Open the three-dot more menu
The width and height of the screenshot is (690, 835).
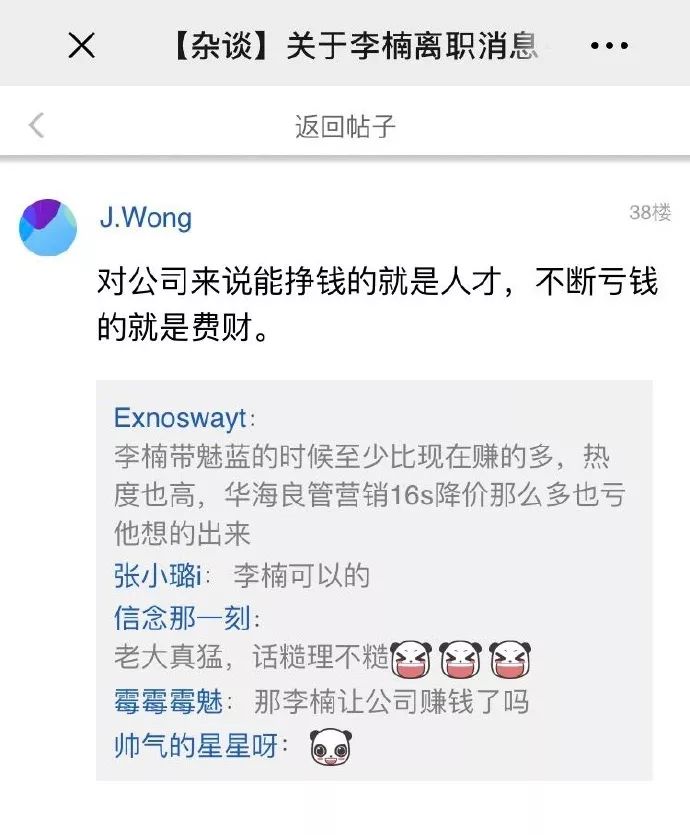point(609,46)
